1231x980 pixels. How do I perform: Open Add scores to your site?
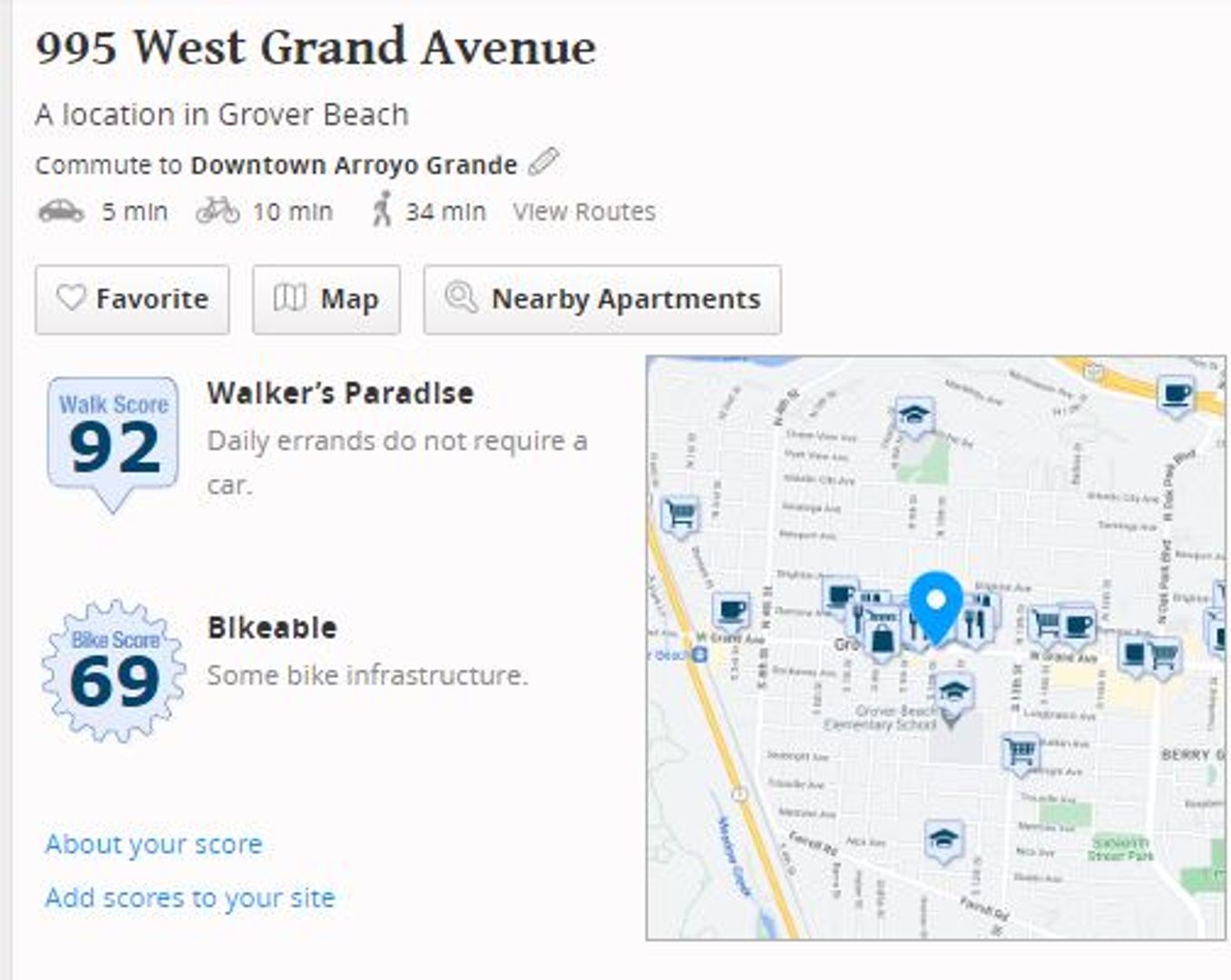click(191, 897)
